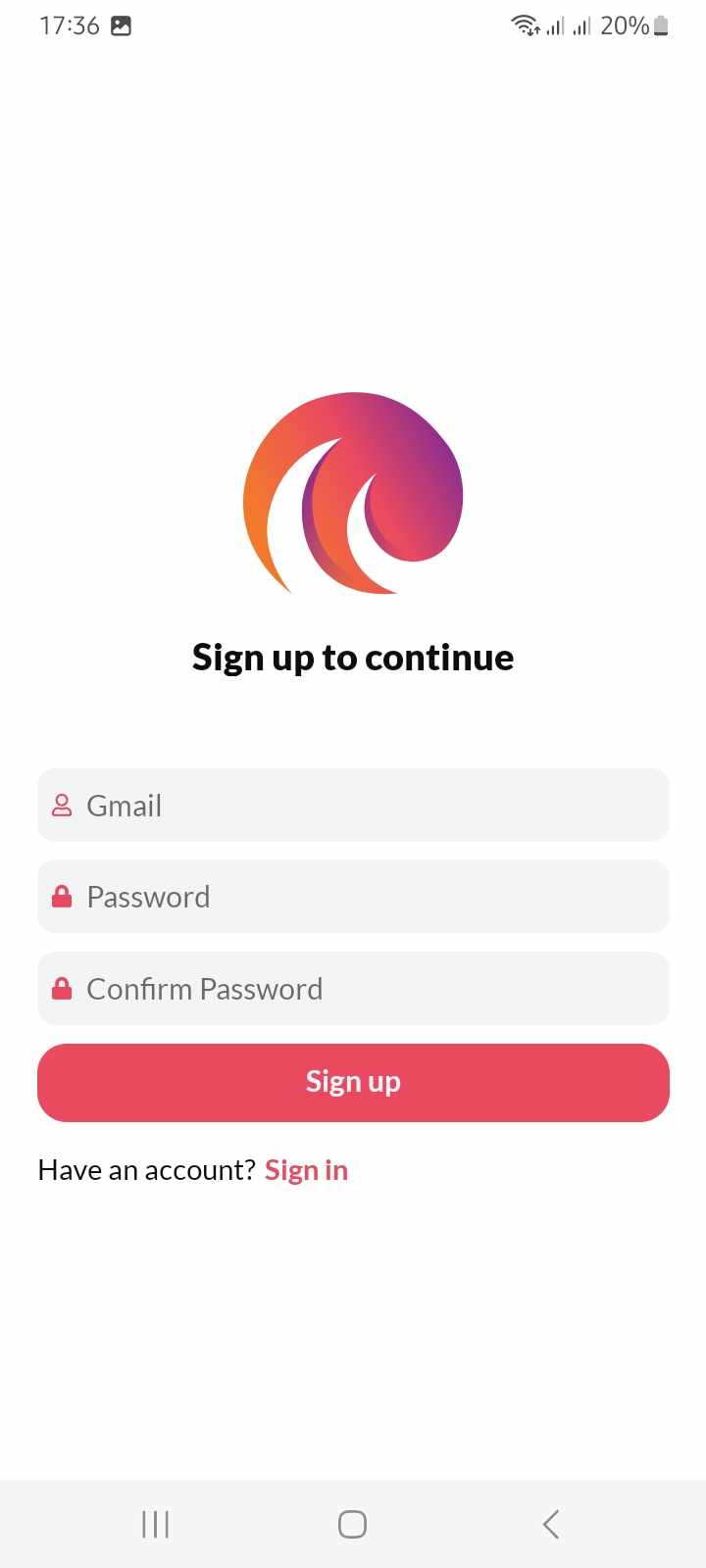Tap the Password field
Image resolution: width=706 pixels, height=1568 pixels.
point(353,897)
